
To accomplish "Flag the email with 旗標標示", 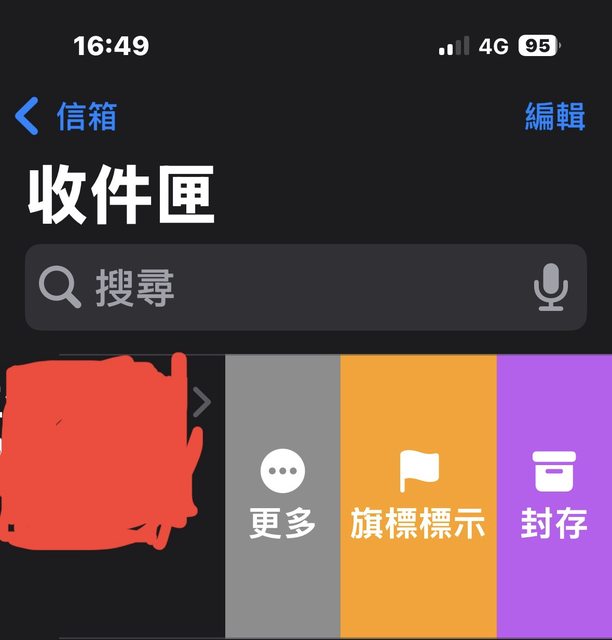I will [x=418, y=493].
